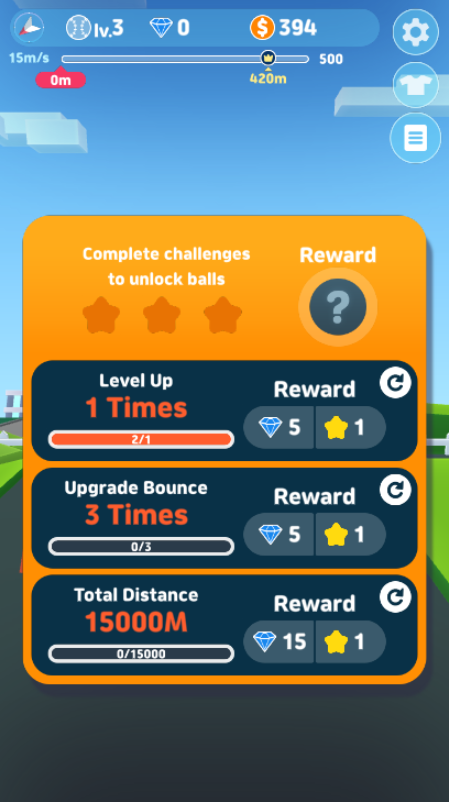
Task: Open the shirt skins button
Action: [x=415, y=85]
